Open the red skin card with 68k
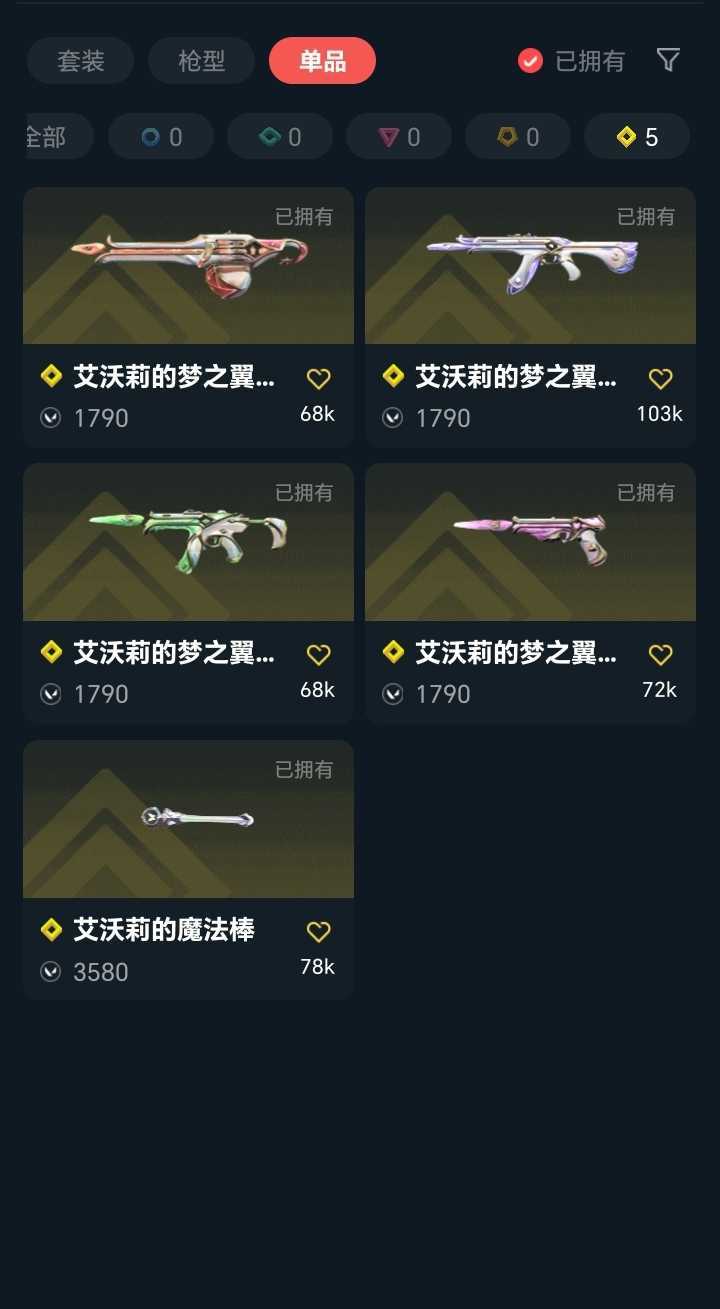Viewport: 720px width, 1309px height. 188,317
